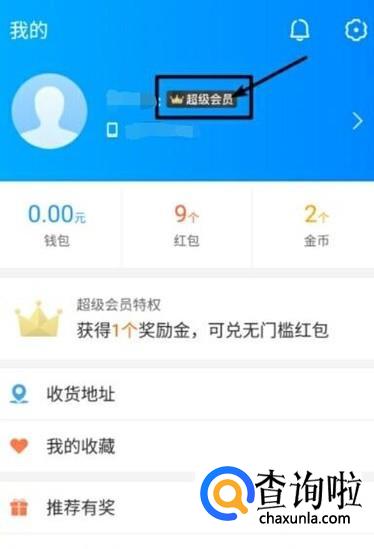This screenshot has width=374, height=549.
Task: View the 红包 red packets
Action: pos(187,225)
